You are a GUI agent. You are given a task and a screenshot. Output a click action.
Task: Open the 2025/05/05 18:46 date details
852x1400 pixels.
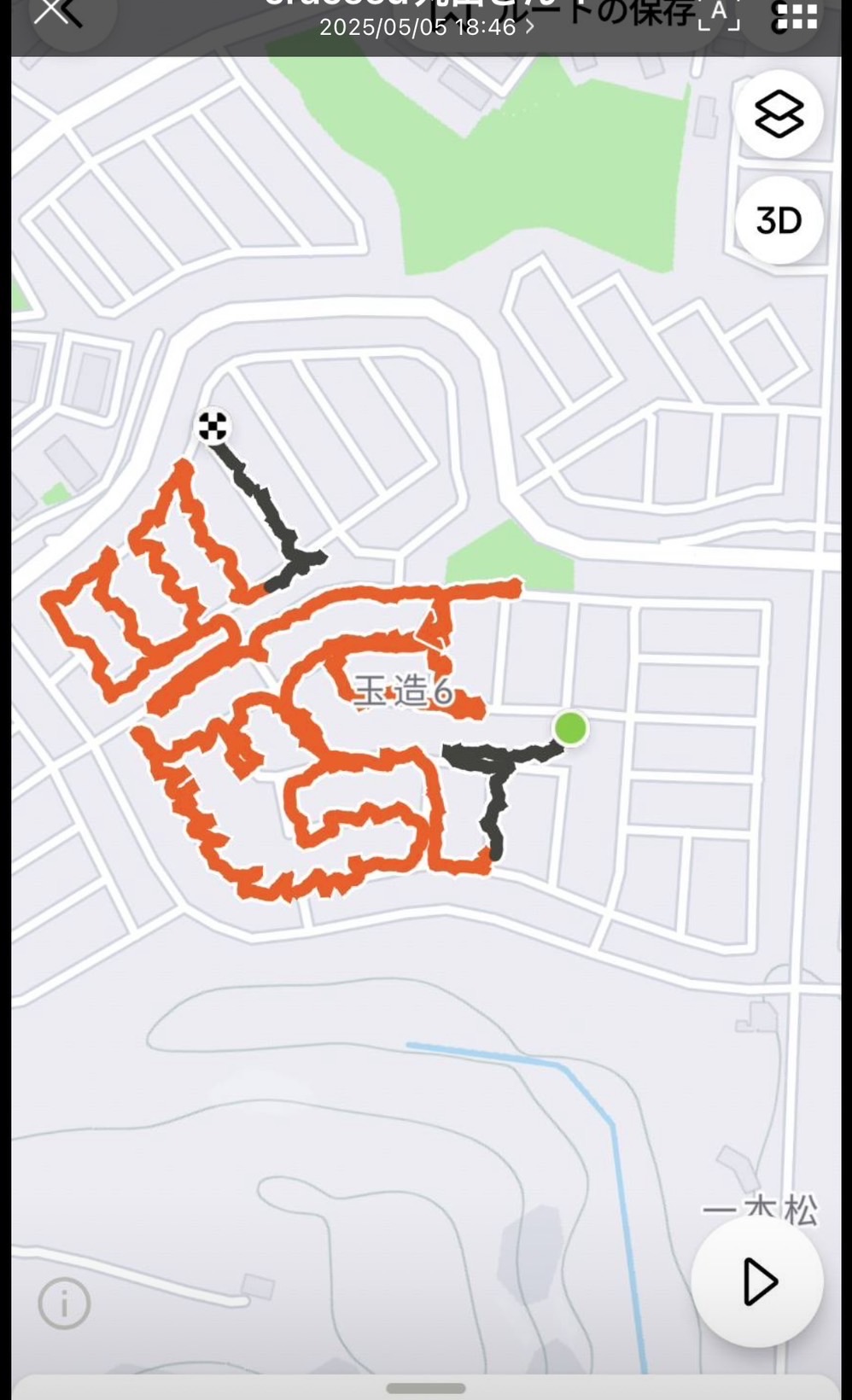click(426, 27)
